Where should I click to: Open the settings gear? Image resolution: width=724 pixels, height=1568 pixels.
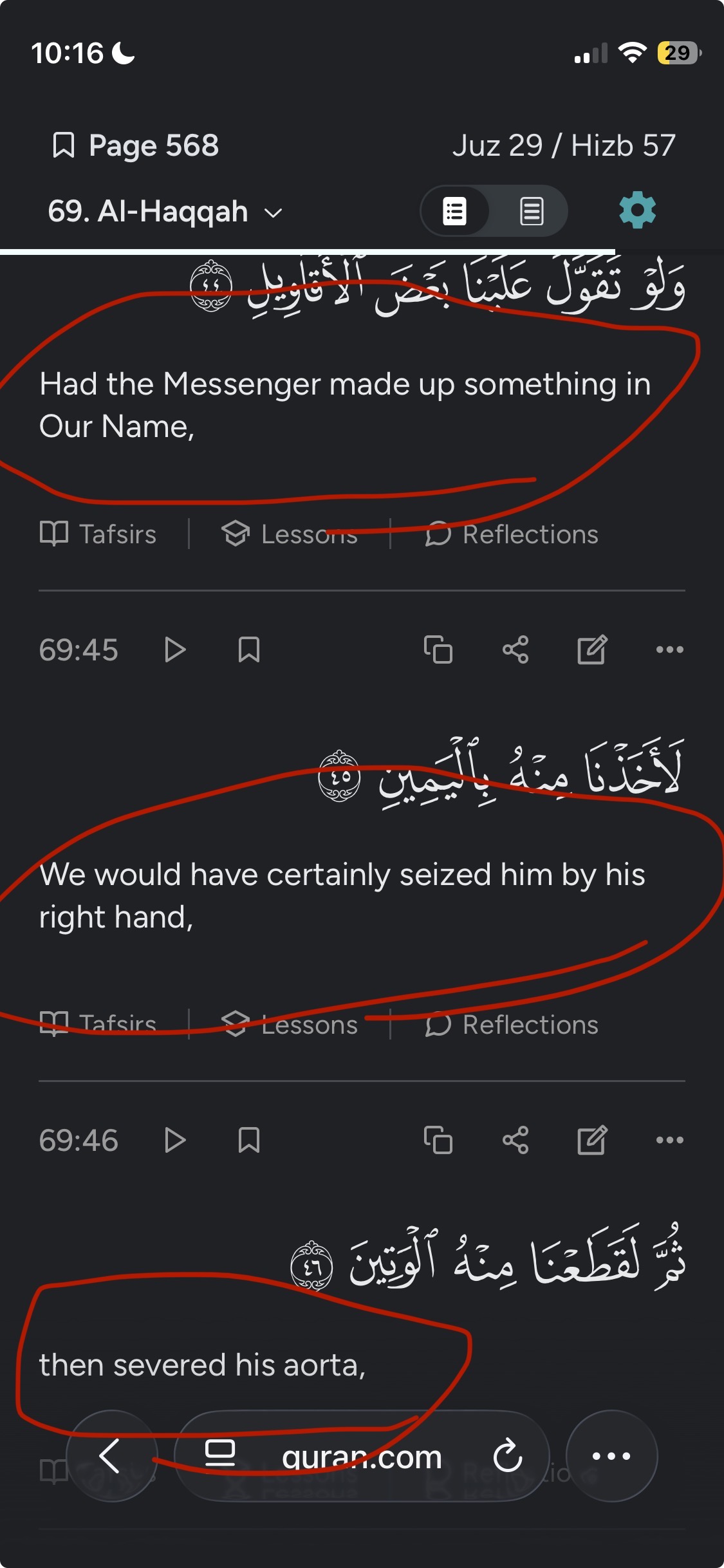[x=637, y=210]
